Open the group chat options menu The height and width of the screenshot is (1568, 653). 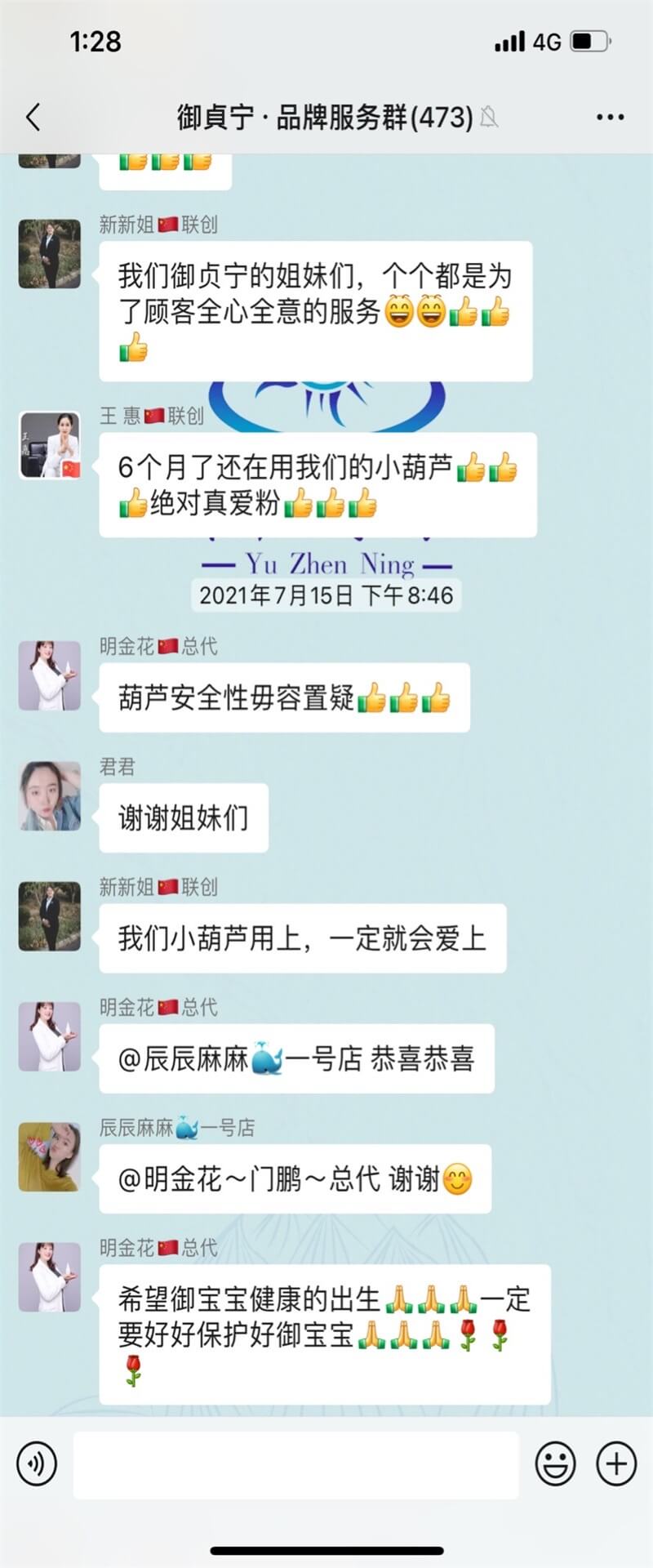pyautogui.click(x=610, y=118)
